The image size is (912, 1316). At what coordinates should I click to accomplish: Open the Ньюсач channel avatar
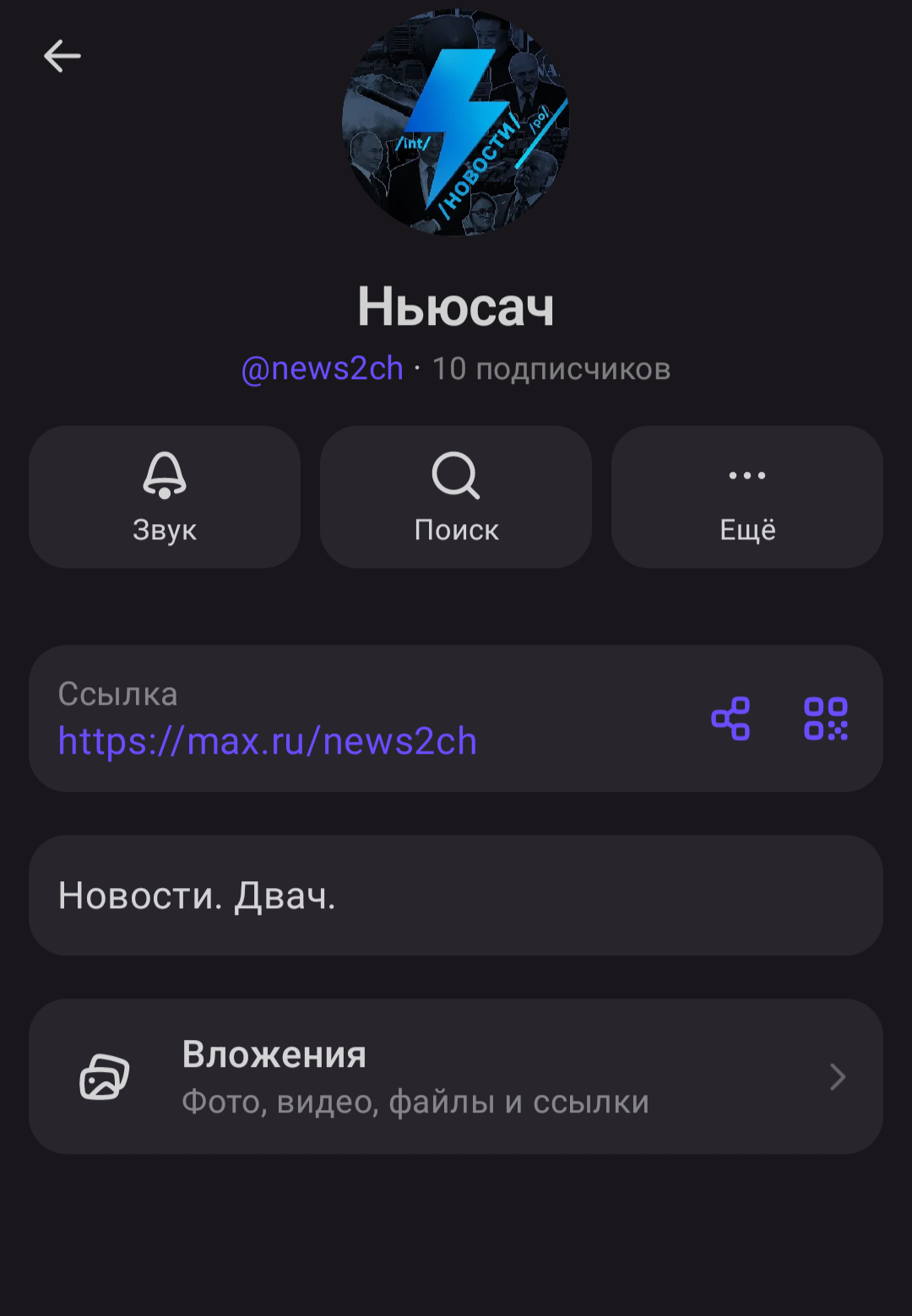coord(456,122)
